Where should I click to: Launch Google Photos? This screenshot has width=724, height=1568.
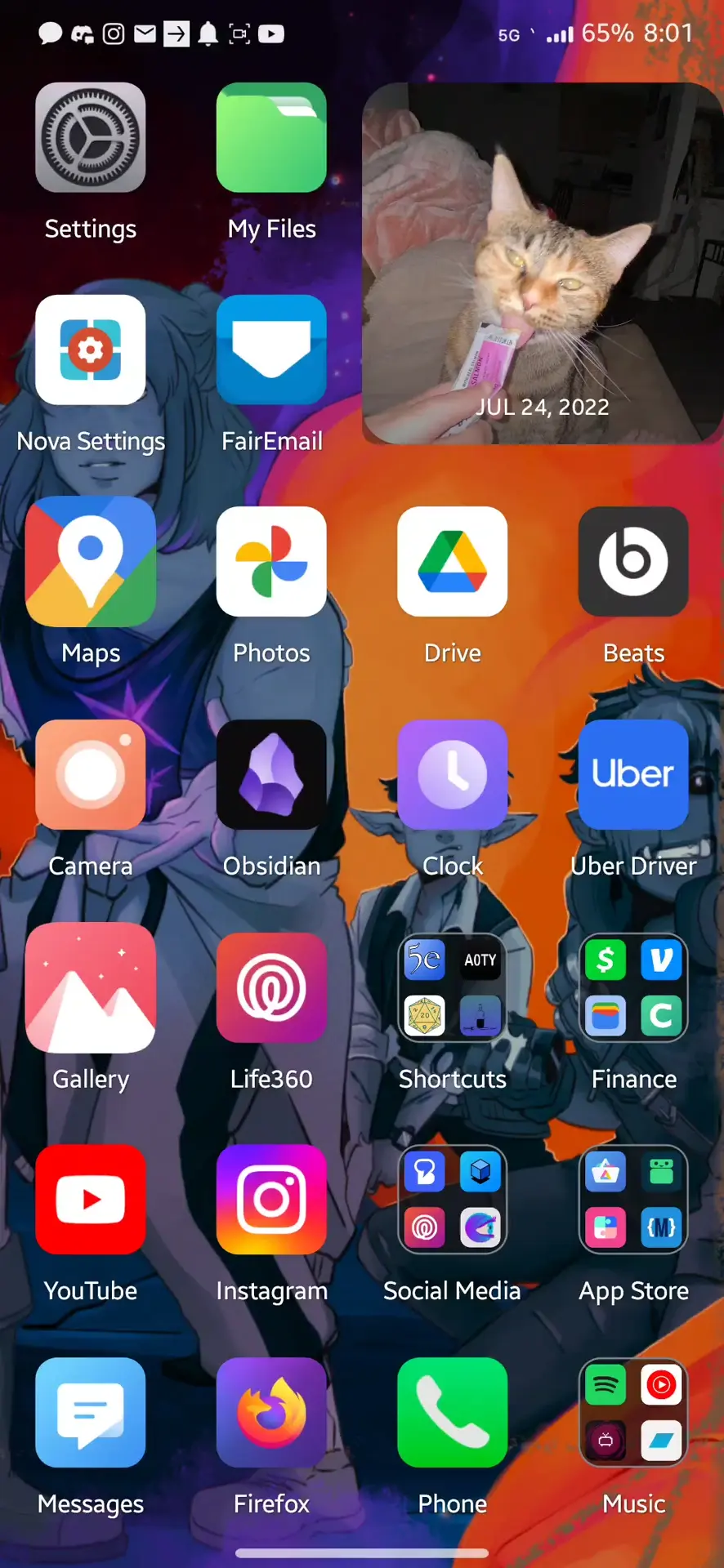point(271,562)
